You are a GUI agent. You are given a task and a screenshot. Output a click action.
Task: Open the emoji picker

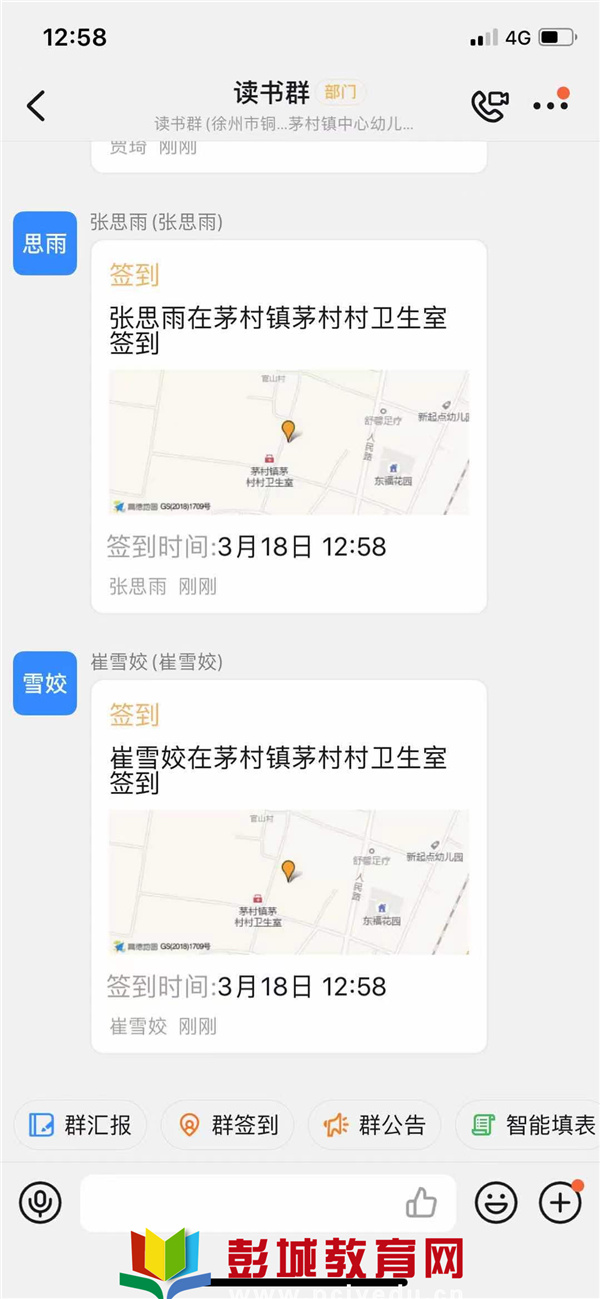click(x=496, y=1202)
